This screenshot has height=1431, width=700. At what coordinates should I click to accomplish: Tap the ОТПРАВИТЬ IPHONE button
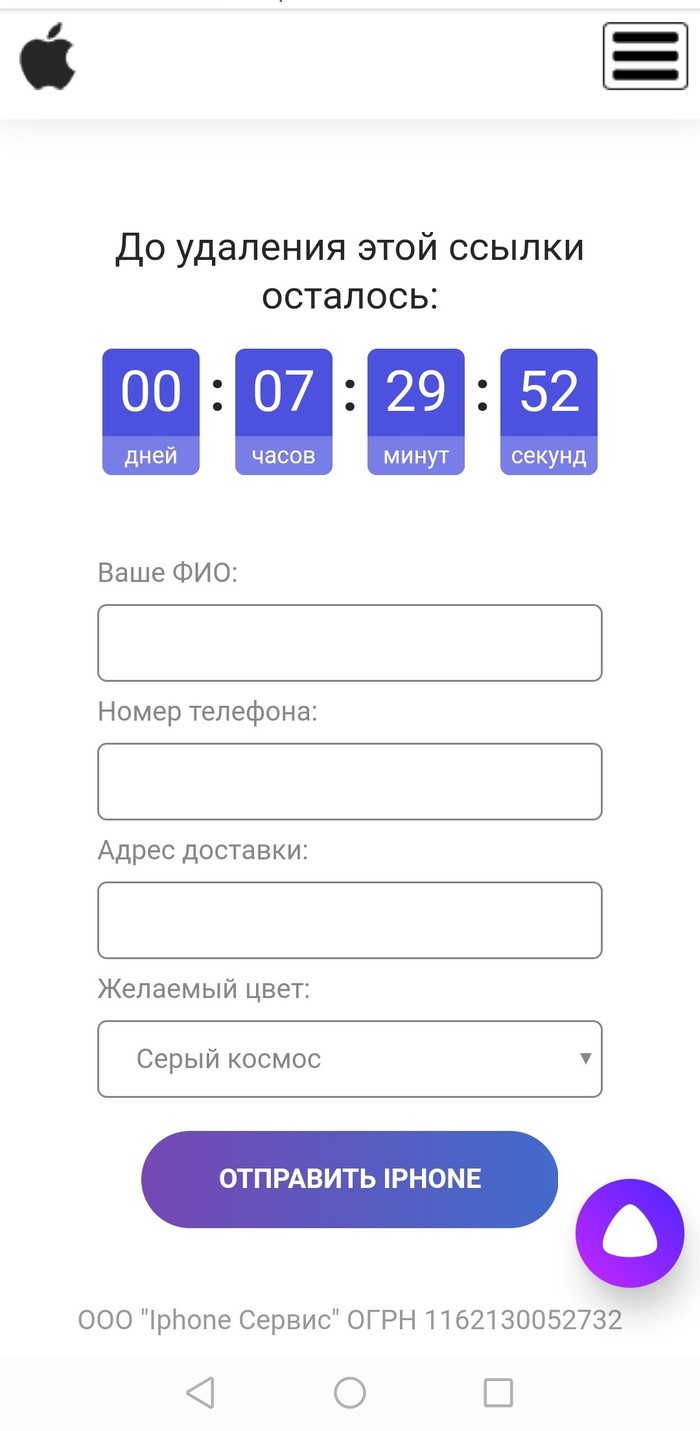(349, 1179)
